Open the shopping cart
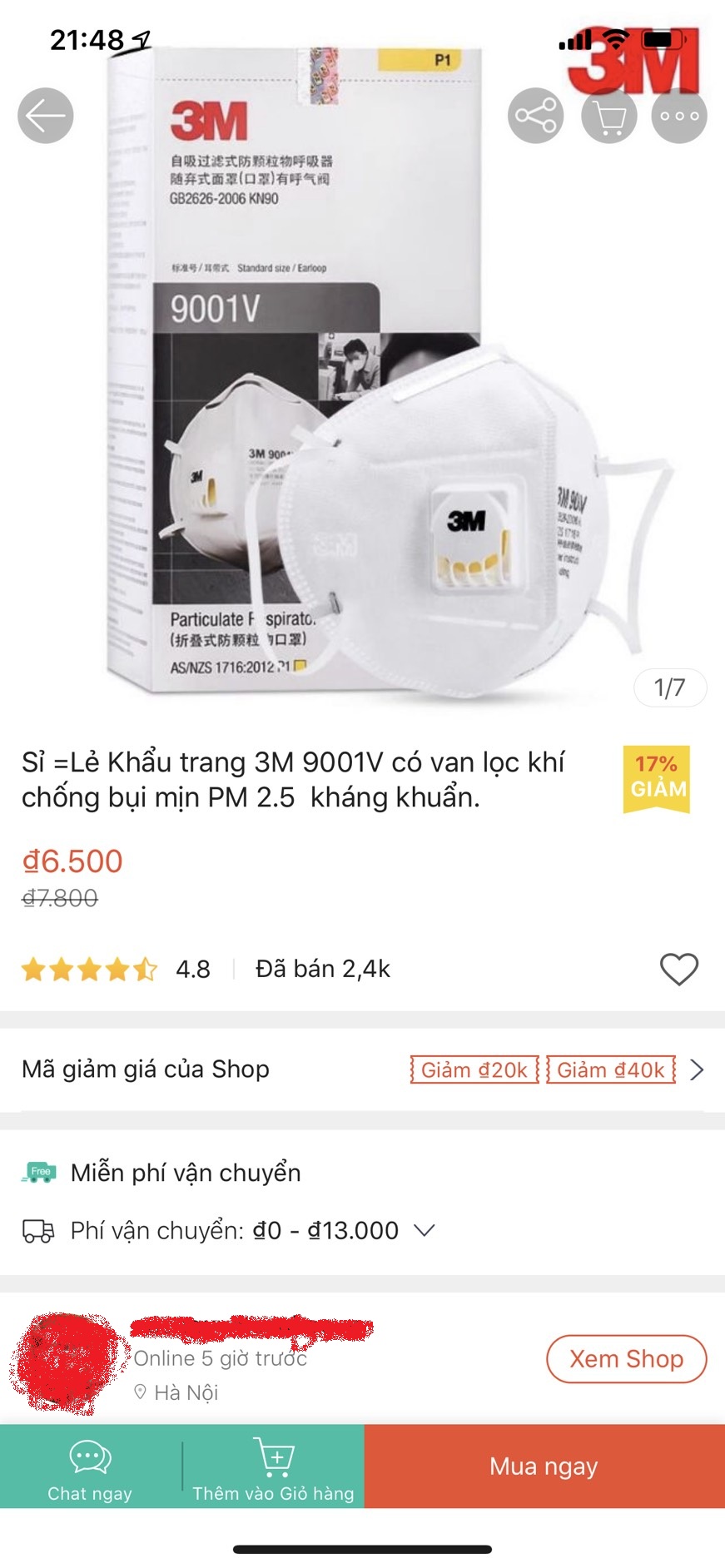The image size is (725, 1568). click(x=609, y=116)
